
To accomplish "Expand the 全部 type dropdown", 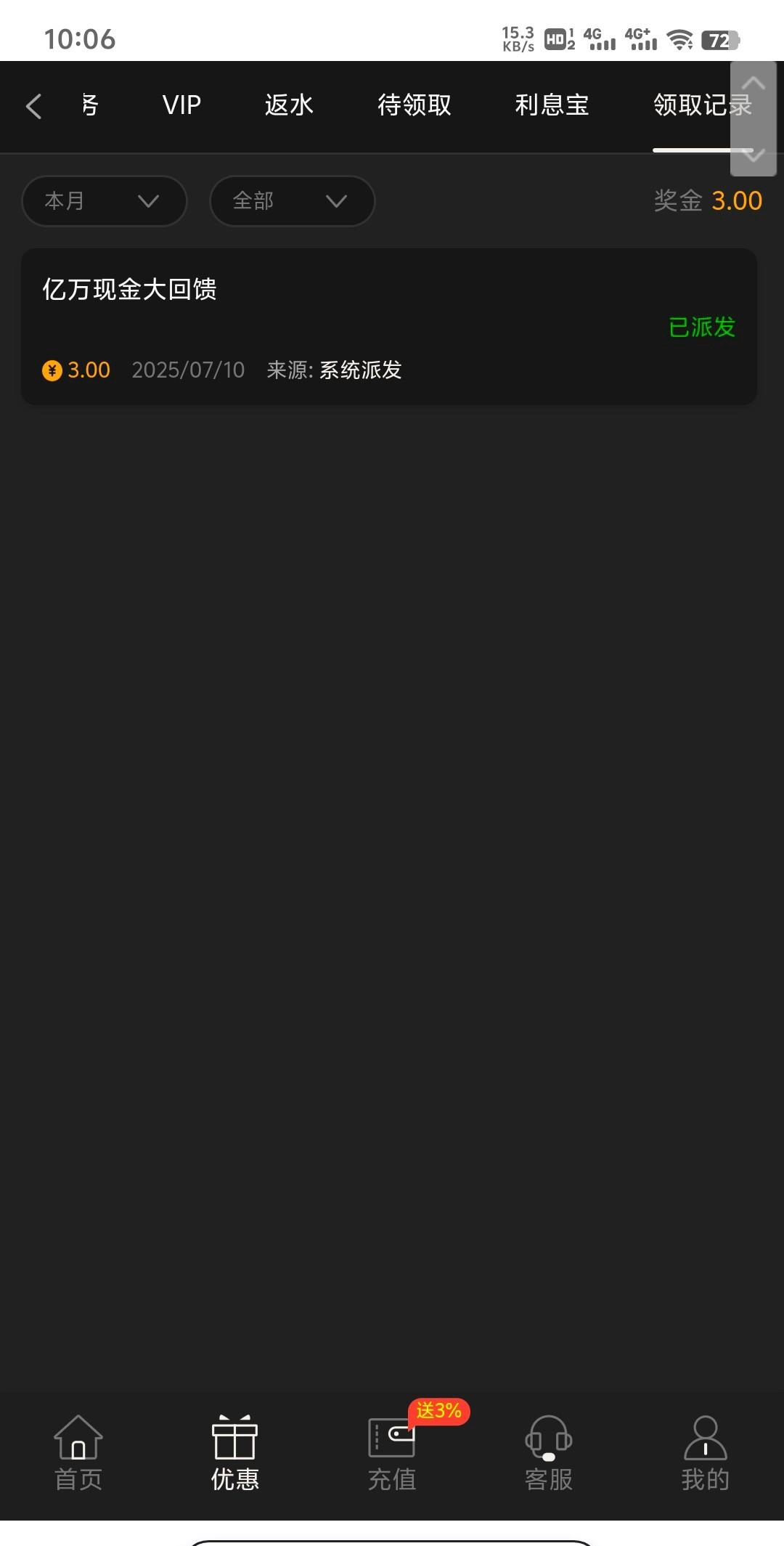I will 292,201.
